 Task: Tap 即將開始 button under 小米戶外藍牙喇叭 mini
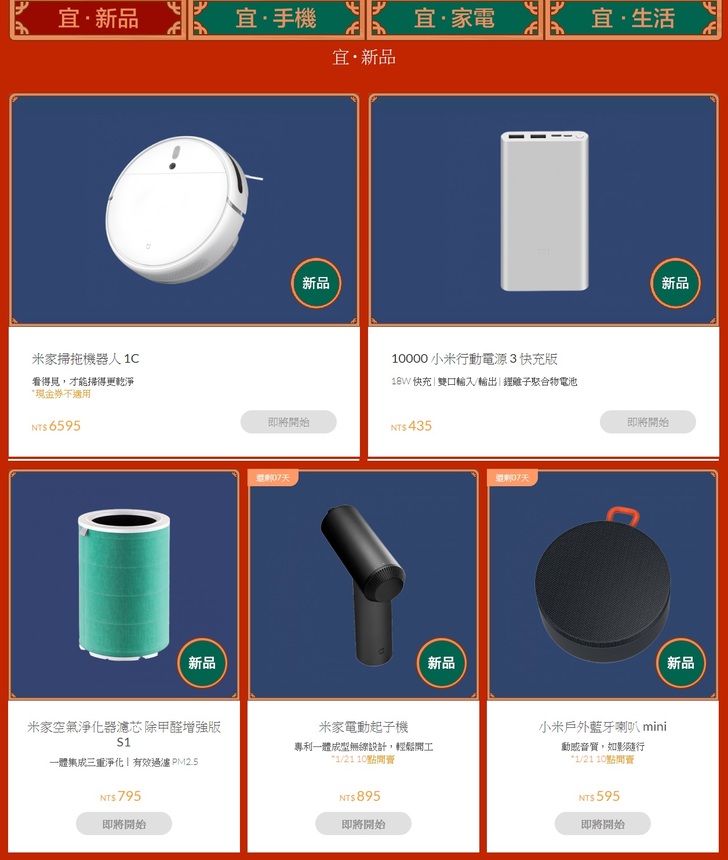click(602, 824)
